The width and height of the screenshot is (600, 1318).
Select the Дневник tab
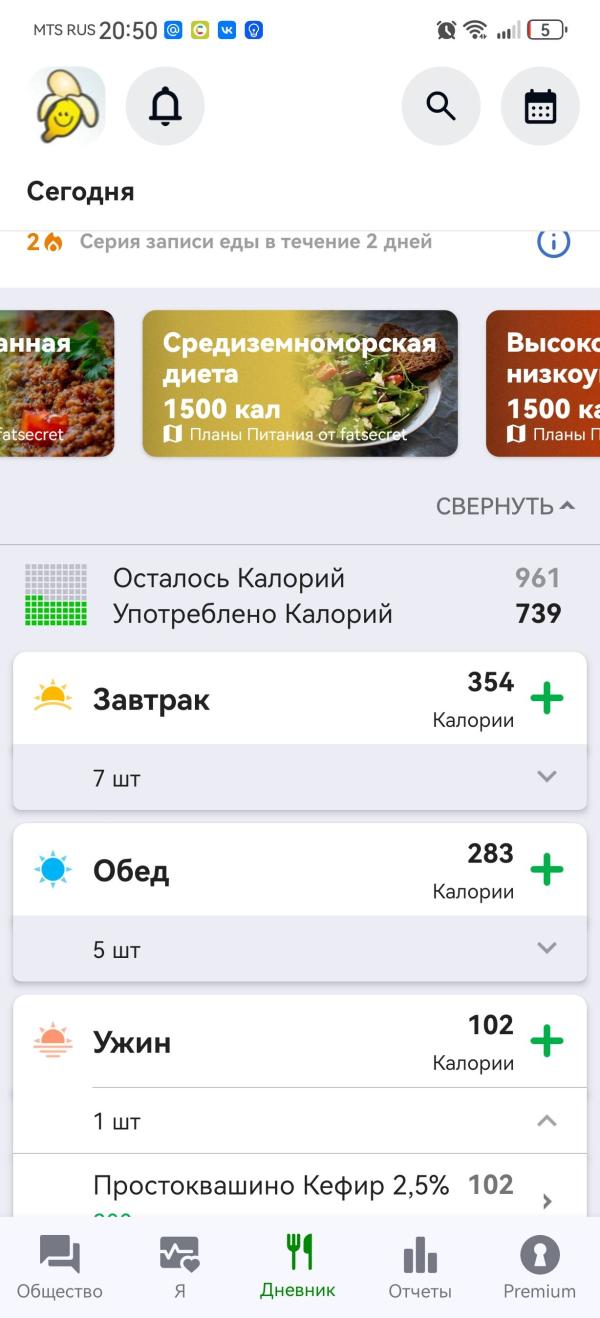pyautogui.click(x=298, y=1267)
